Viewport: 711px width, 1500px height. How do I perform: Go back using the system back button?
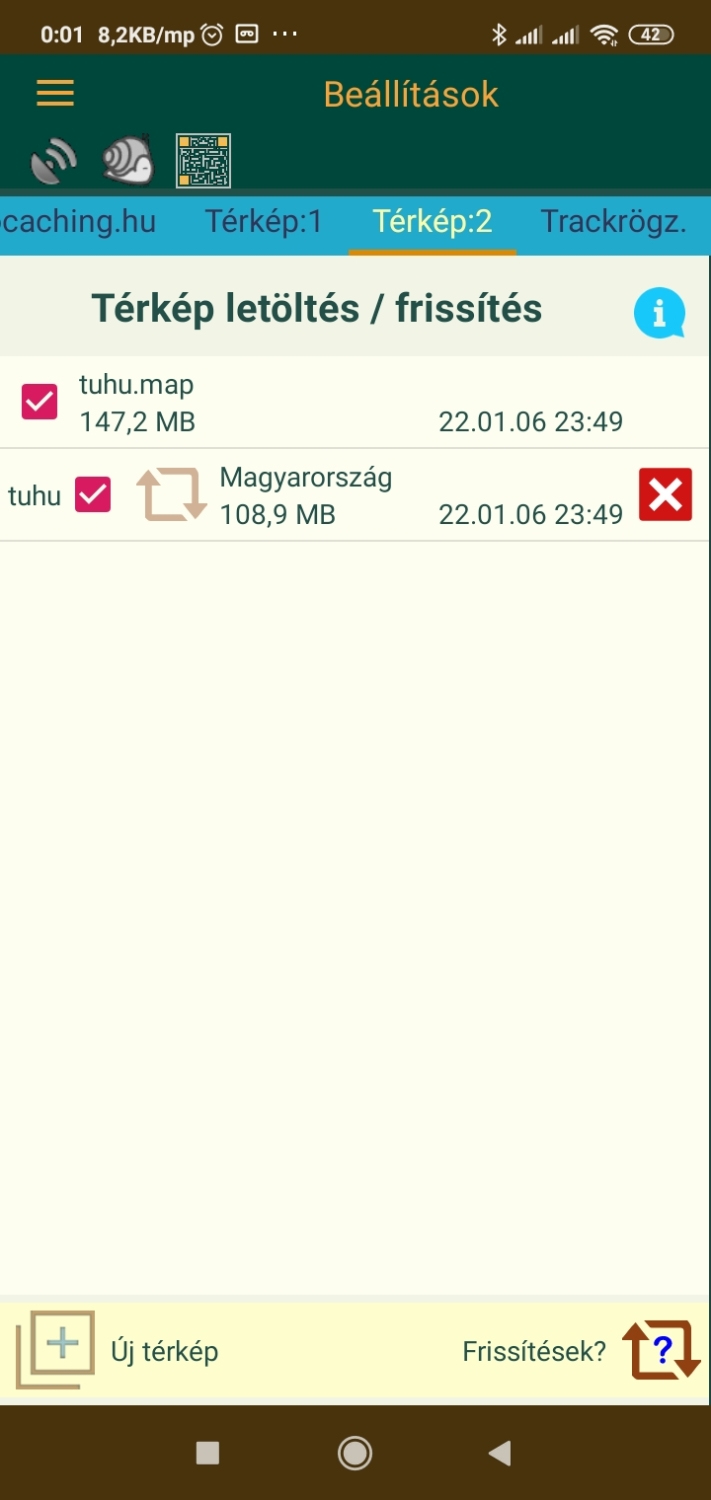500,1453
